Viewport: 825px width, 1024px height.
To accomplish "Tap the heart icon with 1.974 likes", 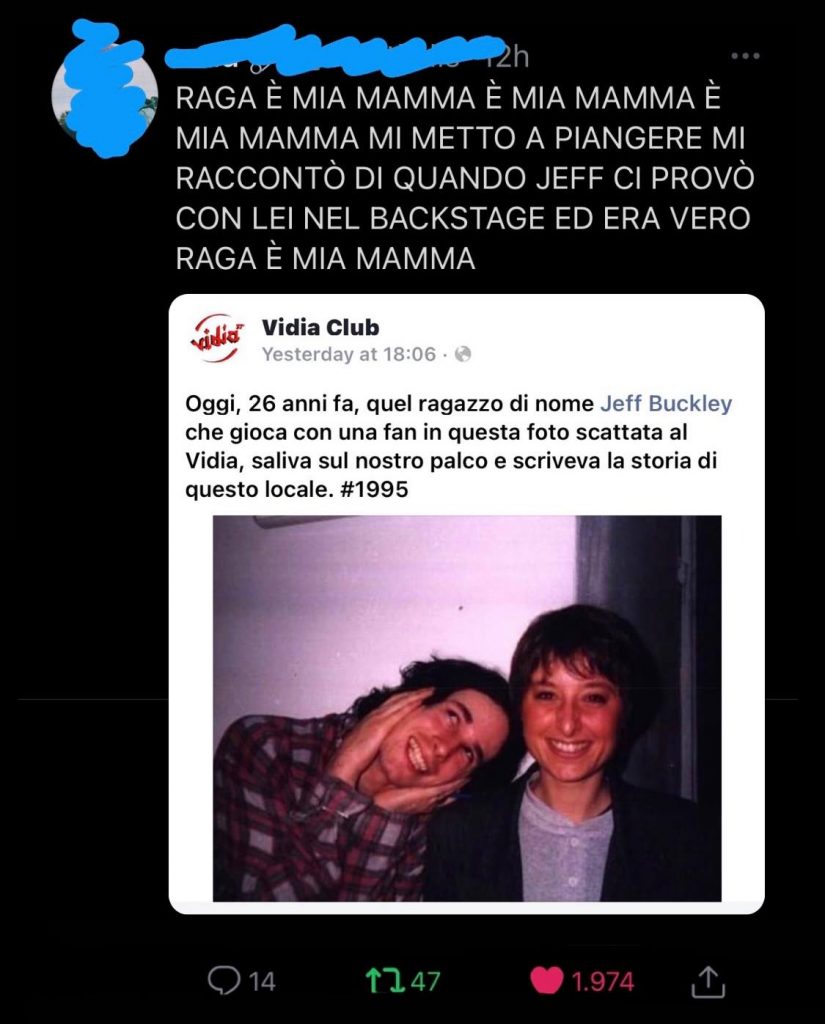I will (x=546, y=981).
